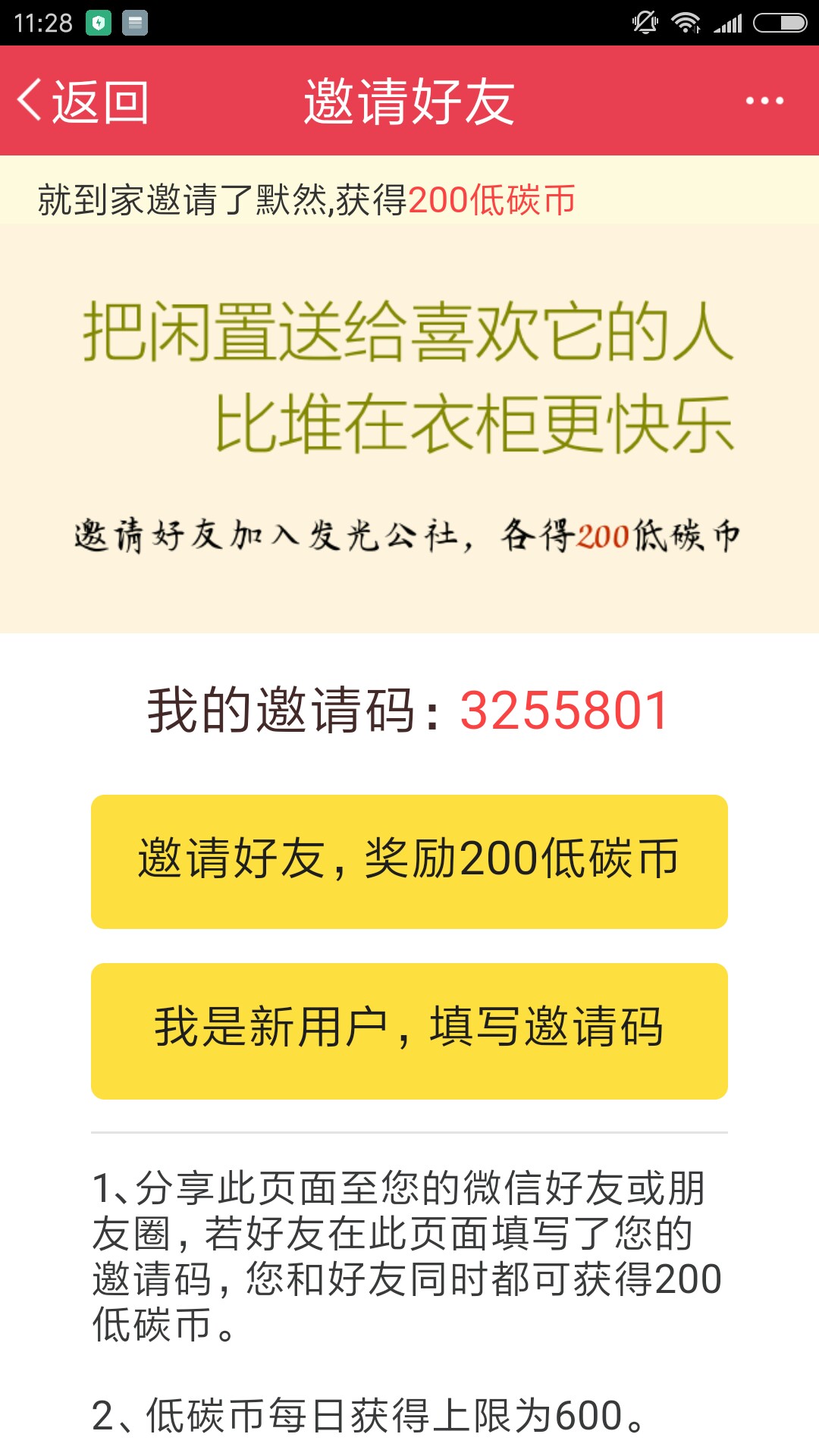
Task: Tap the 邀请好友，奖励200低碳币 button
Action: coord(409,861)
